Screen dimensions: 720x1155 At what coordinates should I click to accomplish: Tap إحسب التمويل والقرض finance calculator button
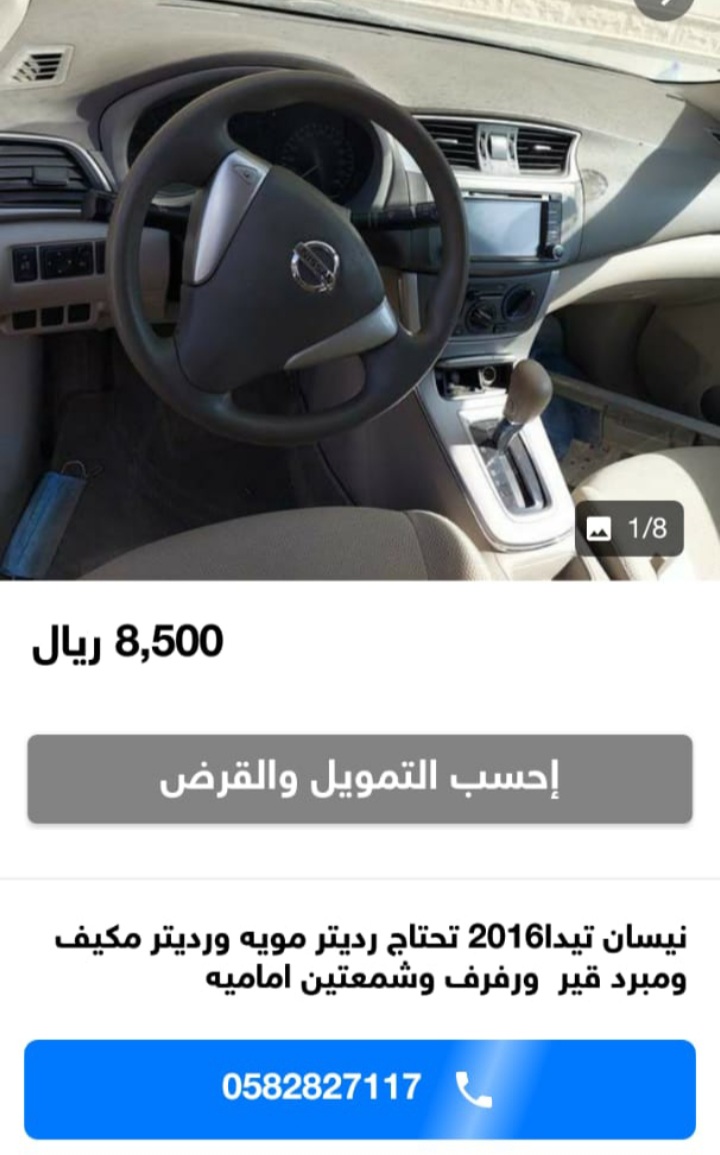360,779
